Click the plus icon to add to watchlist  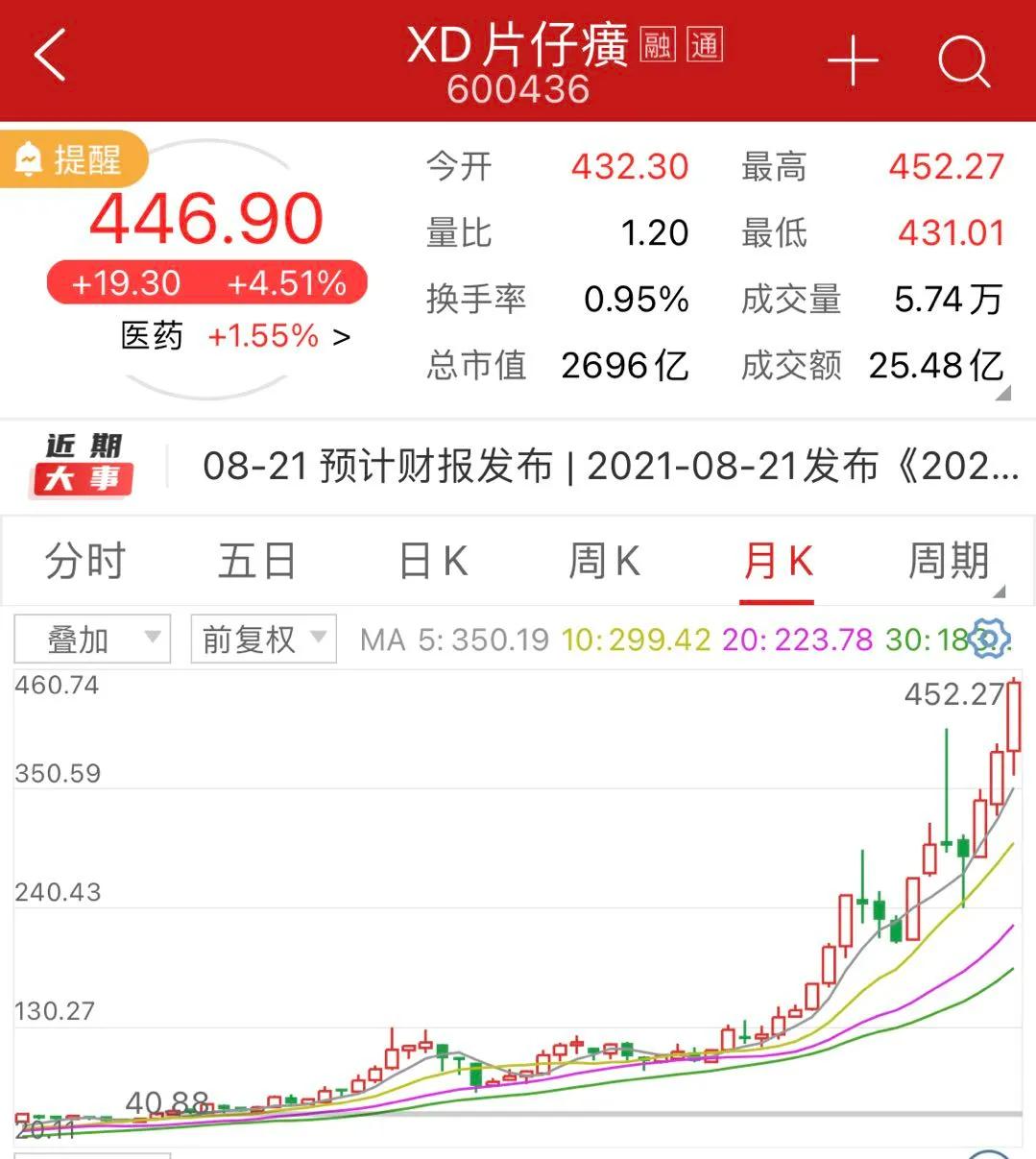(x=852, y=60)
